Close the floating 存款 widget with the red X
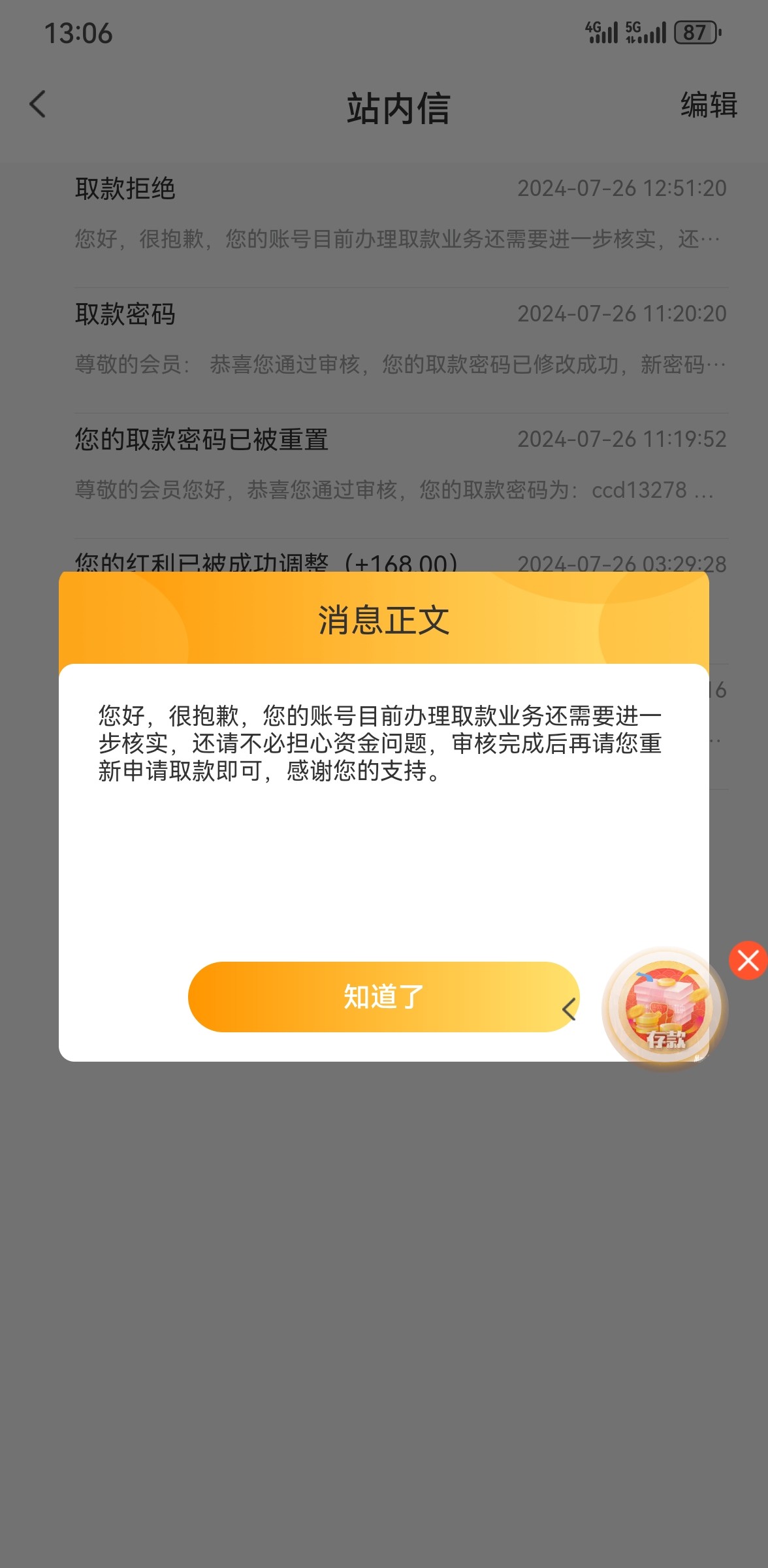768x1568 pixels. point(748,960)
